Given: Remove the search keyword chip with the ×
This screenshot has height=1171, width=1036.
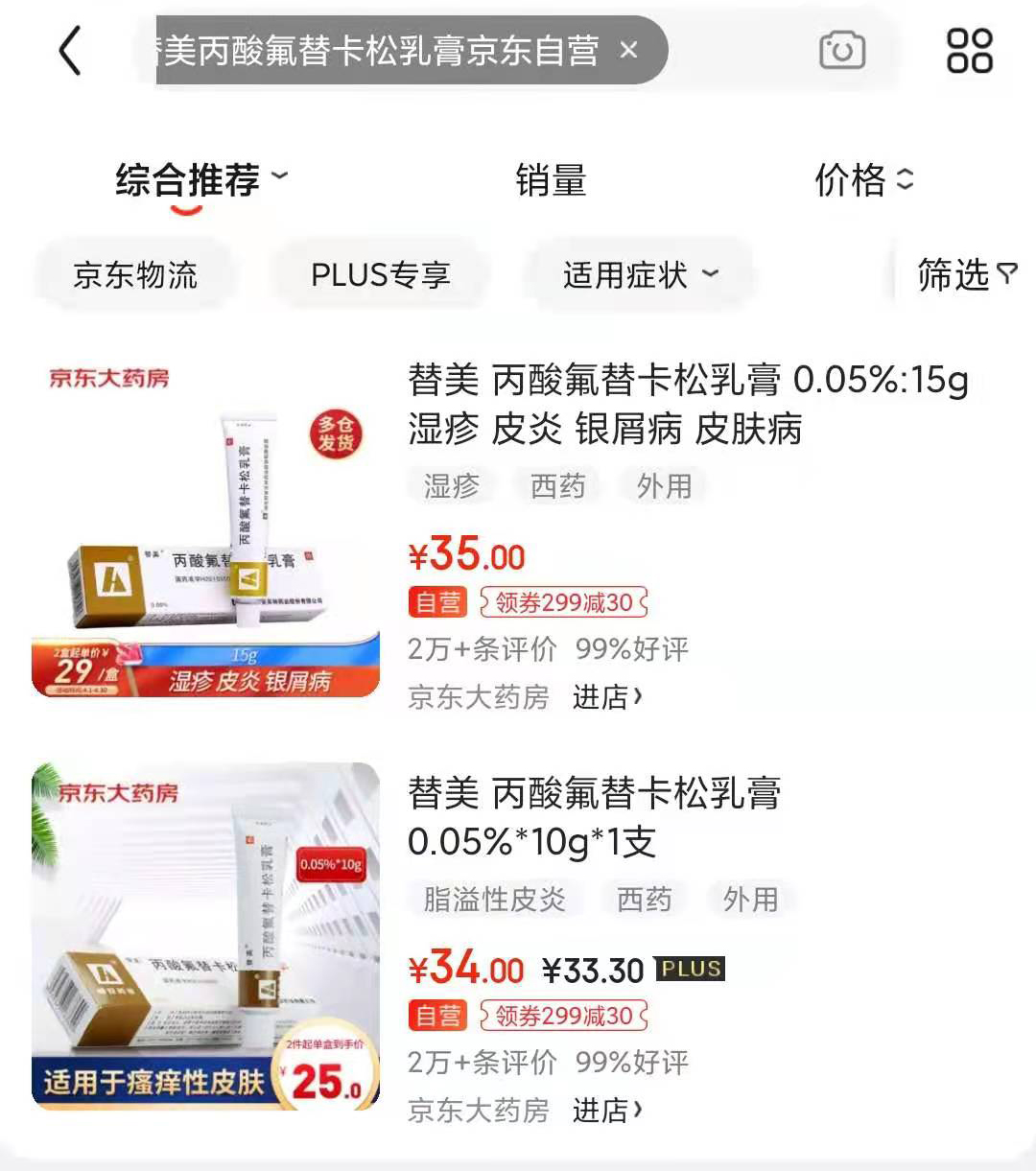Looking at the screenshot, I should pos(628,50).
